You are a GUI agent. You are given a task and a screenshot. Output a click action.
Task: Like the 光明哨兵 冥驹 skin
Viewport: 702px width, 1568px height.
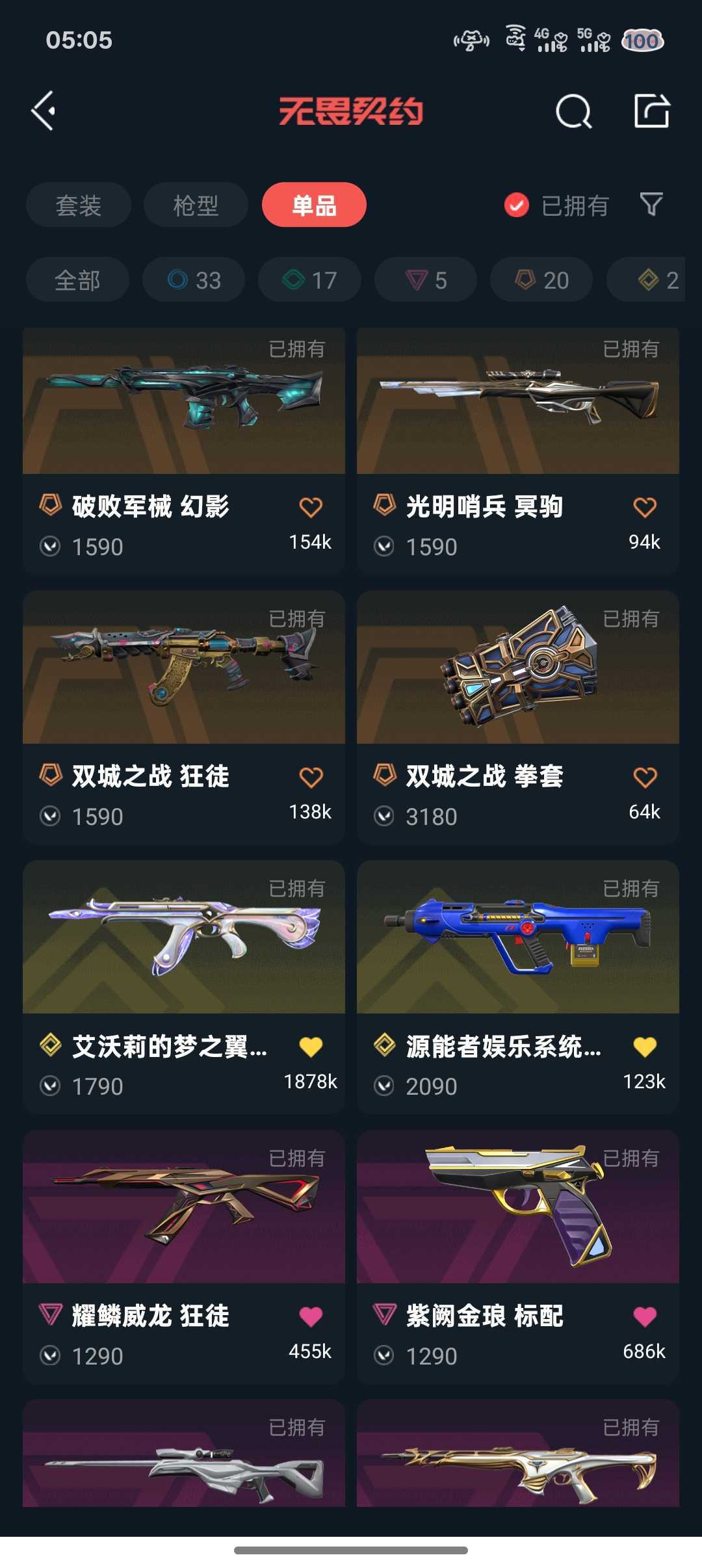point(644,508)
